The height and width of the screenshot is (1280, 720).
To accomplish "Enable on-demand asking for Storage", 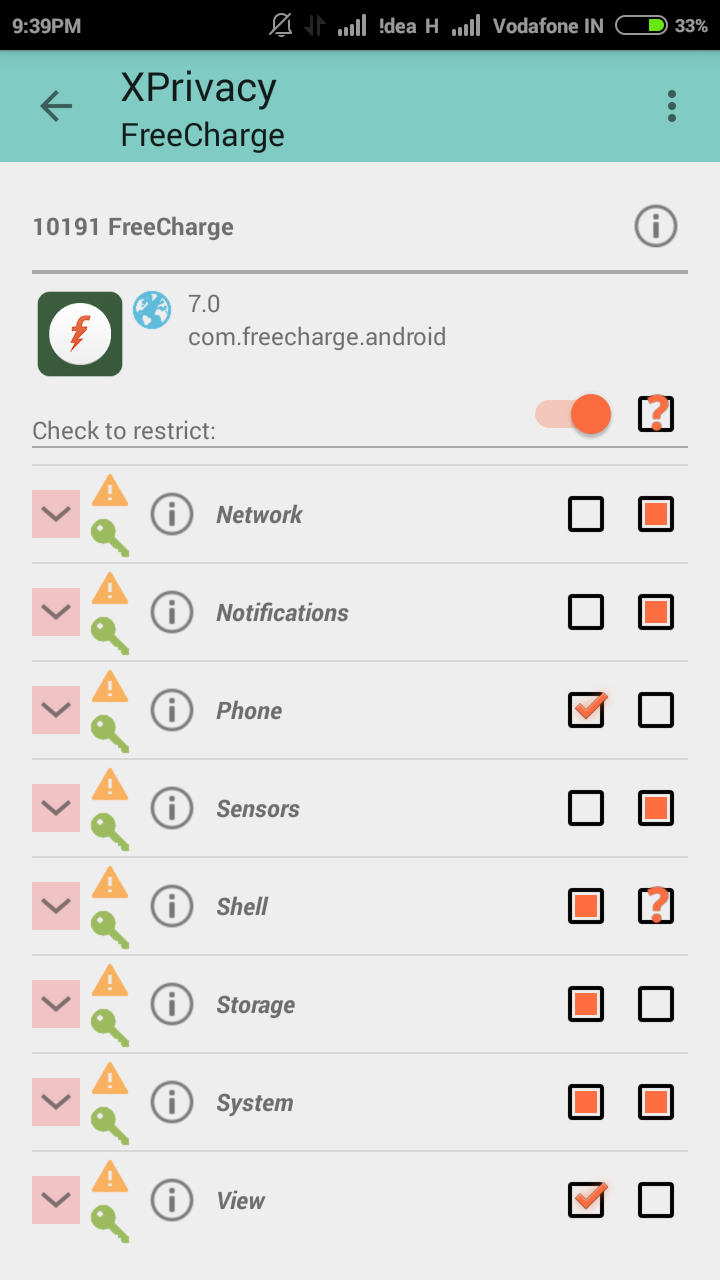I will pos(656,1004).
